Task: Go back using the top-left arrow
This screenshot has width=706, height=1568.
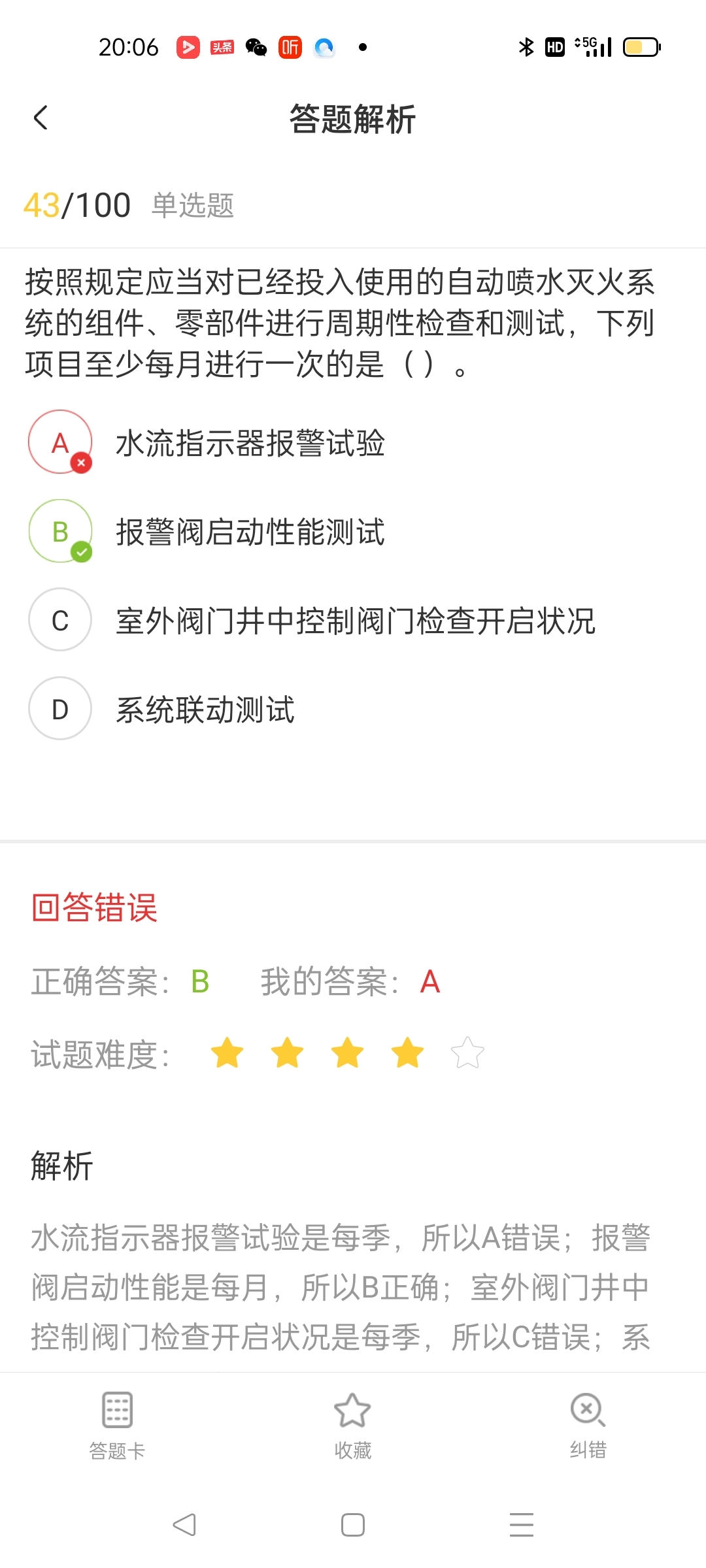Action: 41,118
